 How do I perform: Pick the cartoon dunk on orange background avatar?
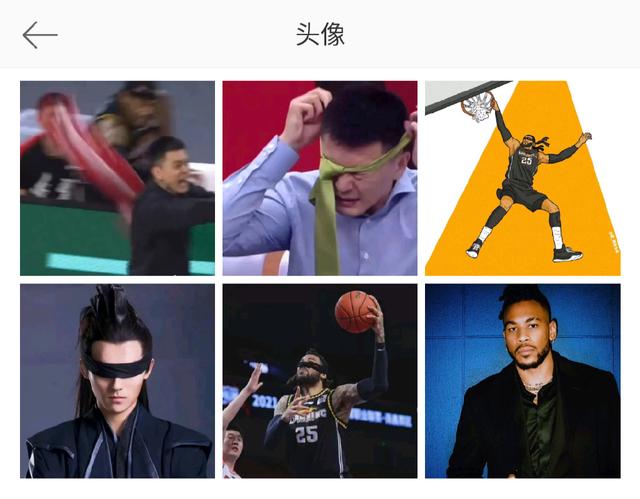pos(522,178)
